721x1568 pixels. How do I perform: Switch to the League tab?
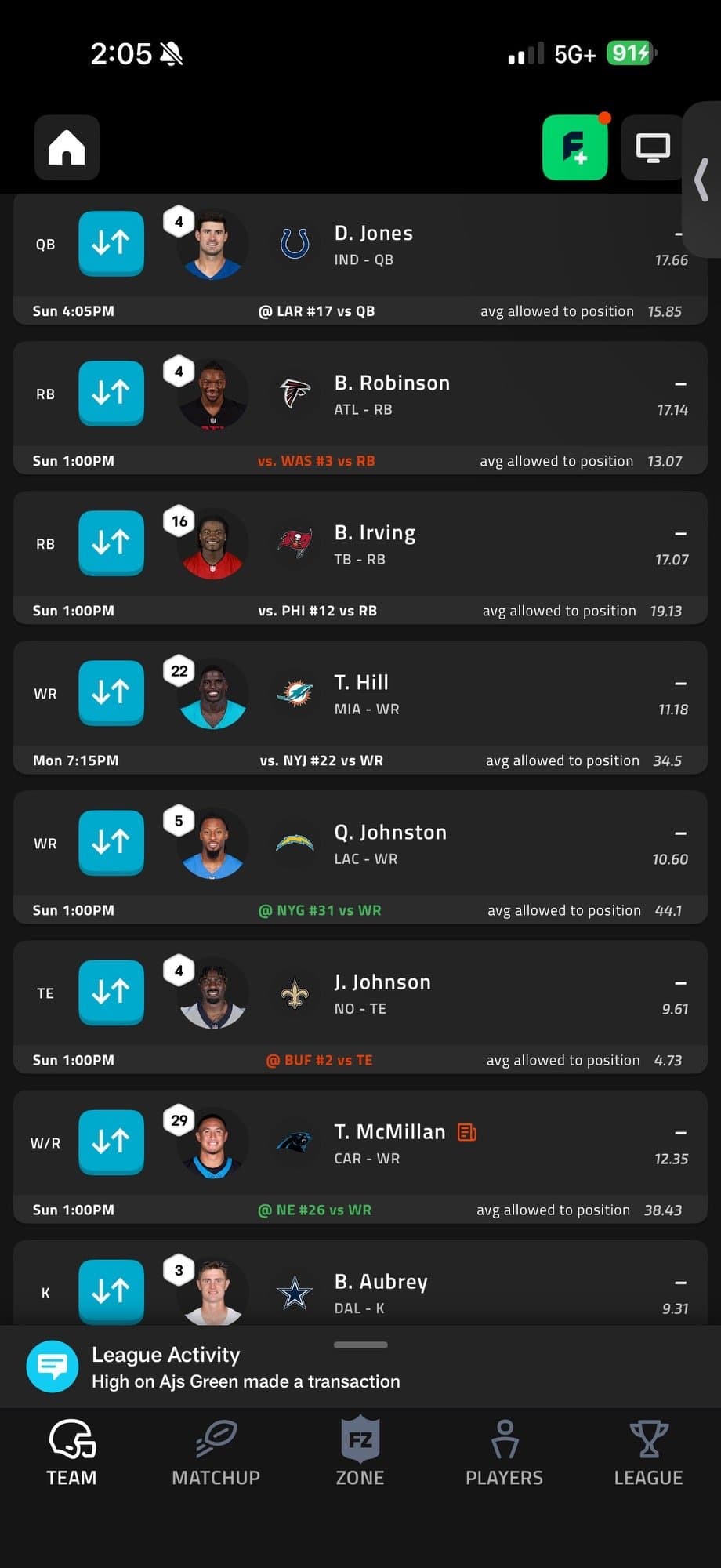click(x=648, y=1455)
